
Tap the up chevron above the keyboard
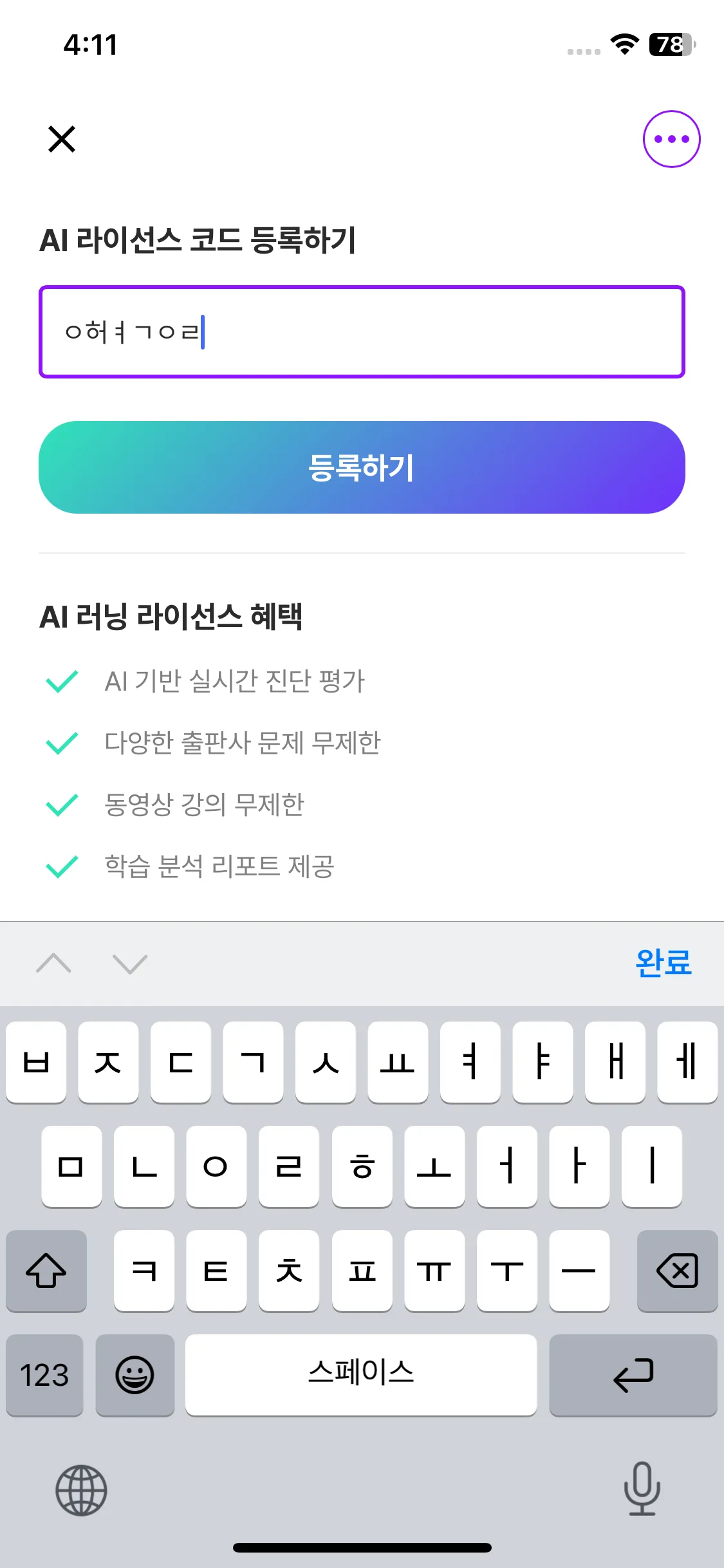pyautogui.click(x=54, y=964)
